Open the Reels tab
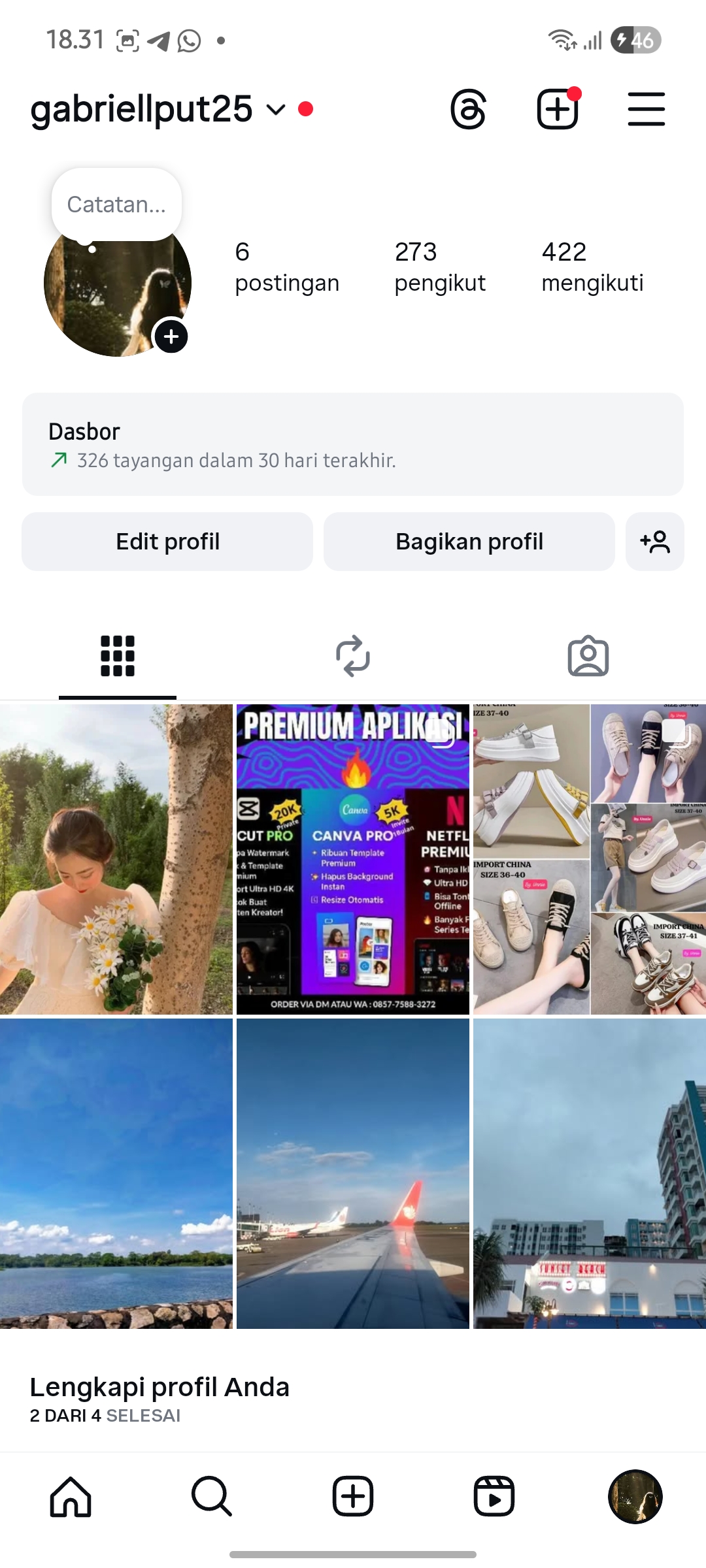Screen dimensions: 706x1568 (x=494, y=1496)
